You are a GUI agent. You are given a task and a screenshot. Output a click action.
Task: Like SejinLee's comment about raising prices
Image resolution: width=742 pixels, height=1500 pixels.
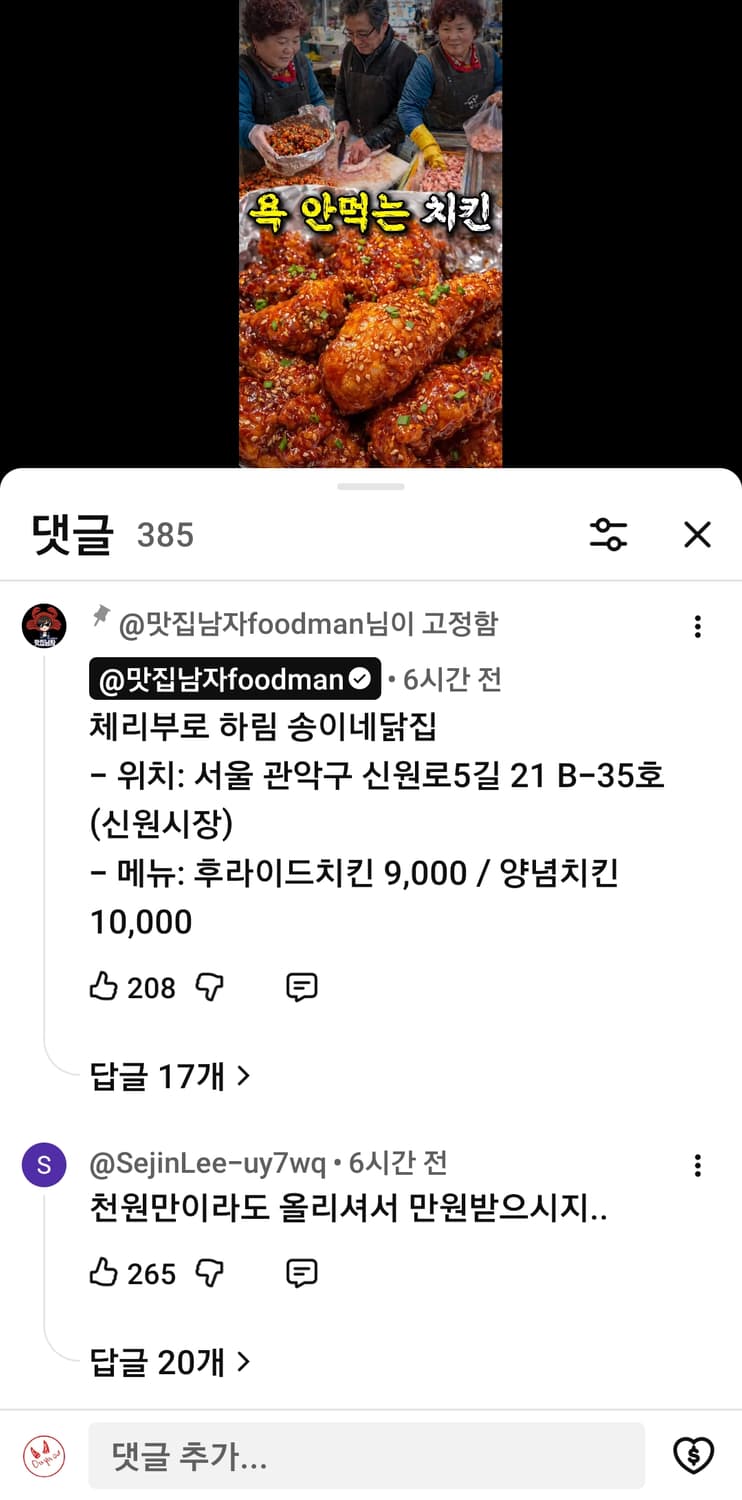[x=104, y=1273]
